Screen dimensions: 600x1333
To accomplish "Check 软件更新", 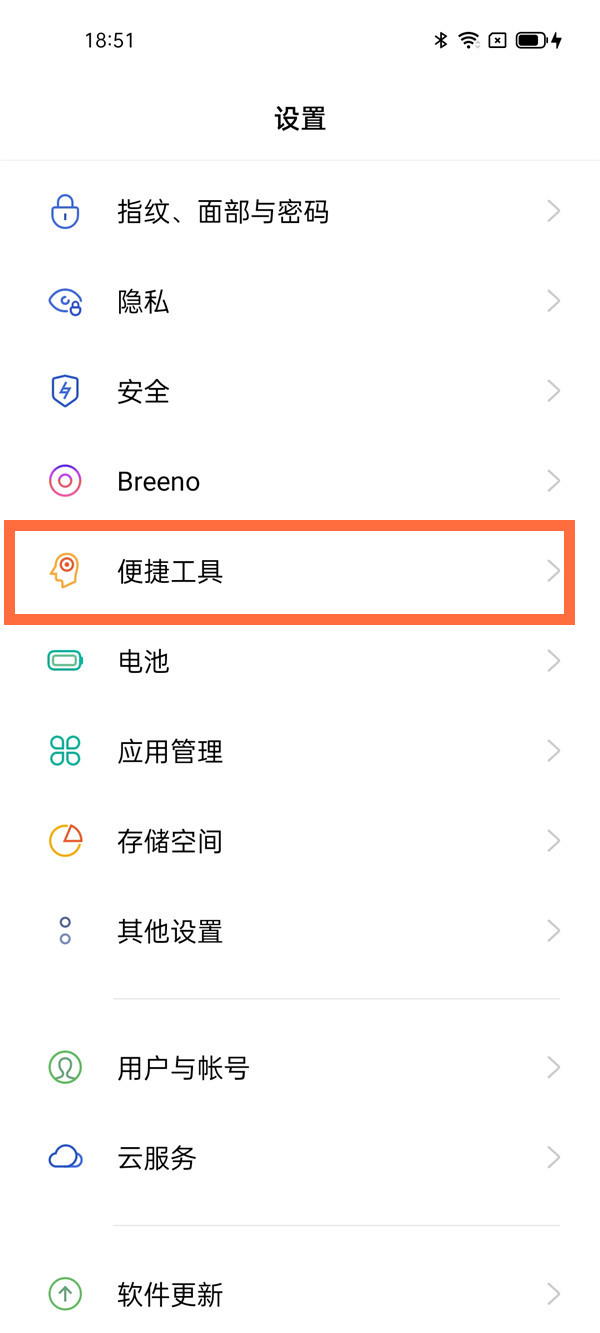I will pyautogui.click(x=300, y=1295).
